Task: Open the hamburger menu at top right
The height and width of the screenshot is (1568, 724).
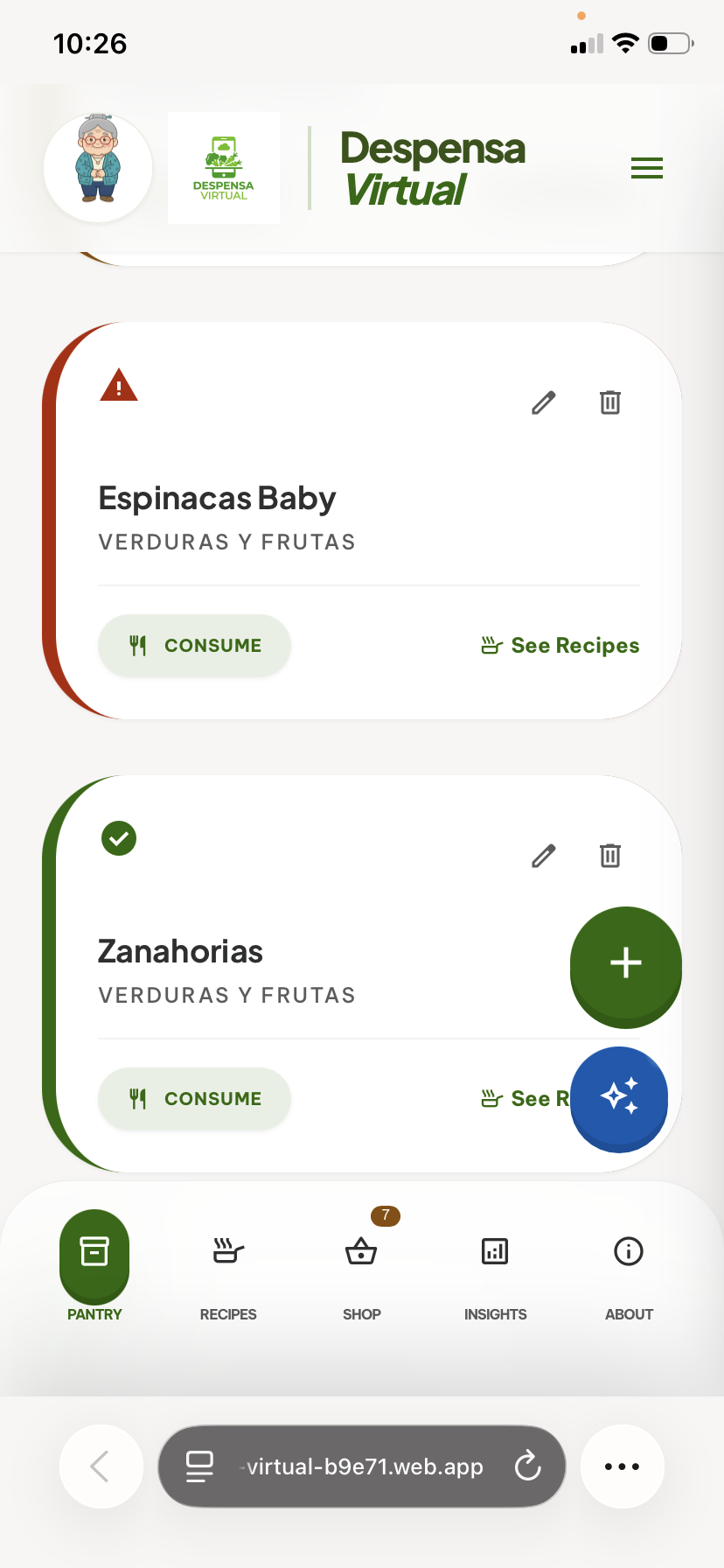Action: 647,168
